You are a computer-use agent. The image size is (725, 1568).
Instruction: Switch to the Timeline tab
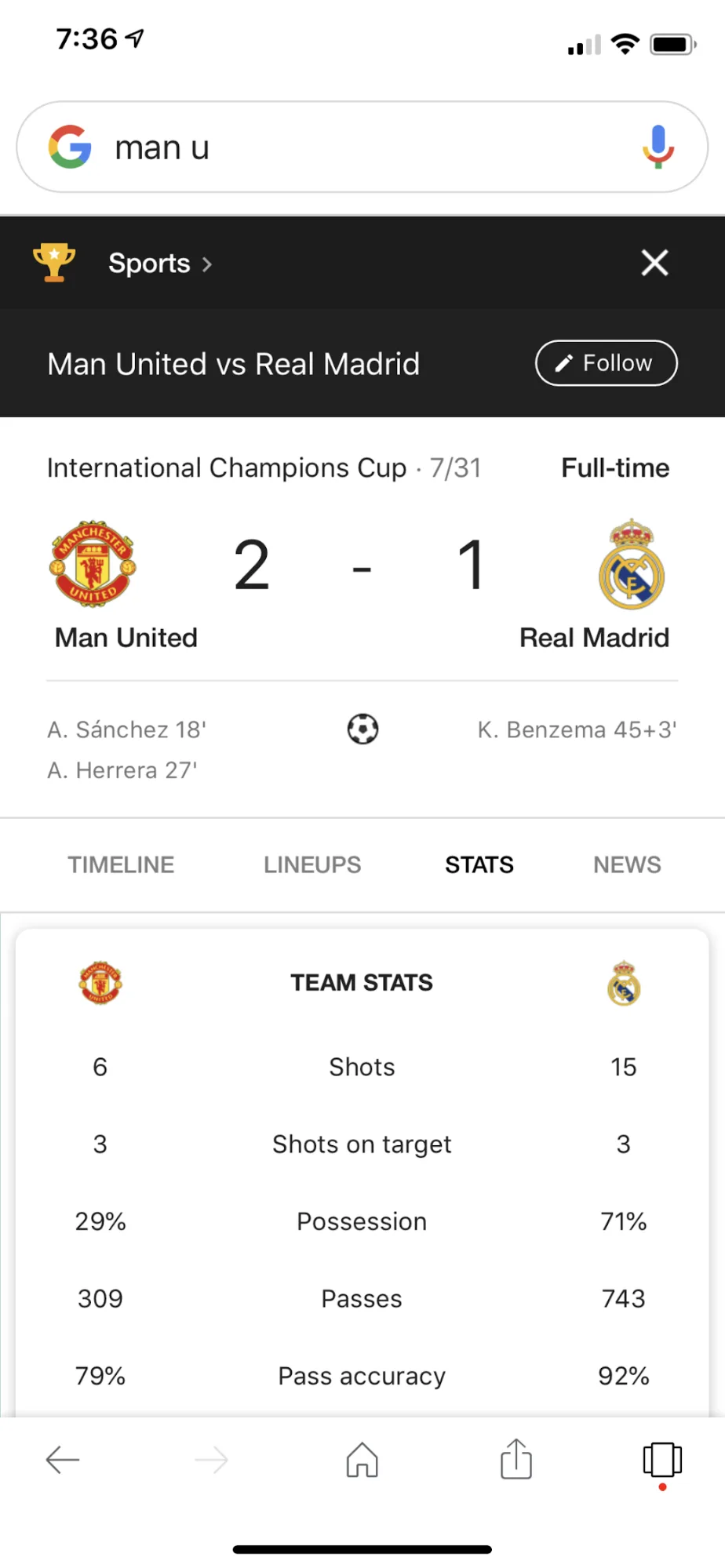121,864
